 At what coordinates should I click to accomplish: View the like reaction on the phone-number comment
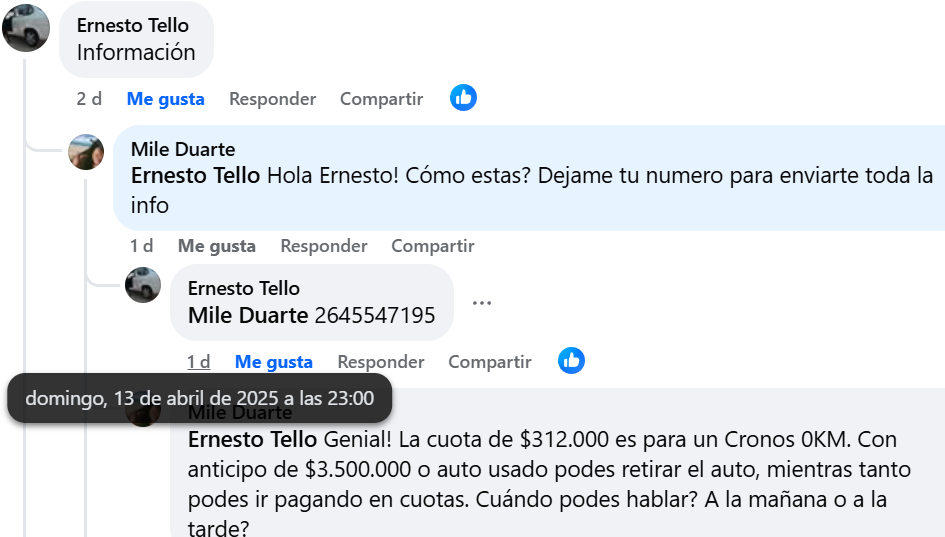[x=571, y=361]
